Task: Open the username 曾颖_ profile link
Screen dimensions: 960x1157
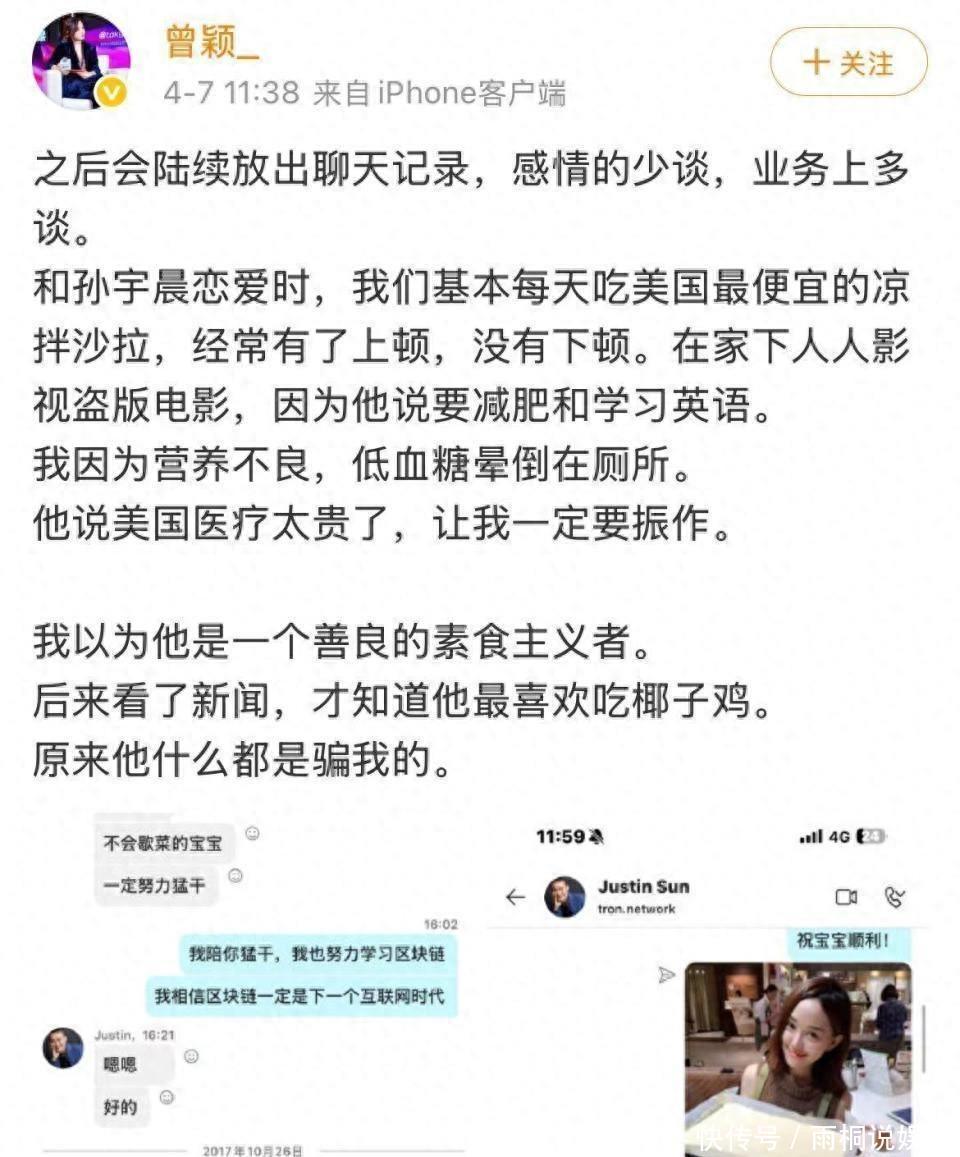Action: pyautogui.click(x=211, y=41)
